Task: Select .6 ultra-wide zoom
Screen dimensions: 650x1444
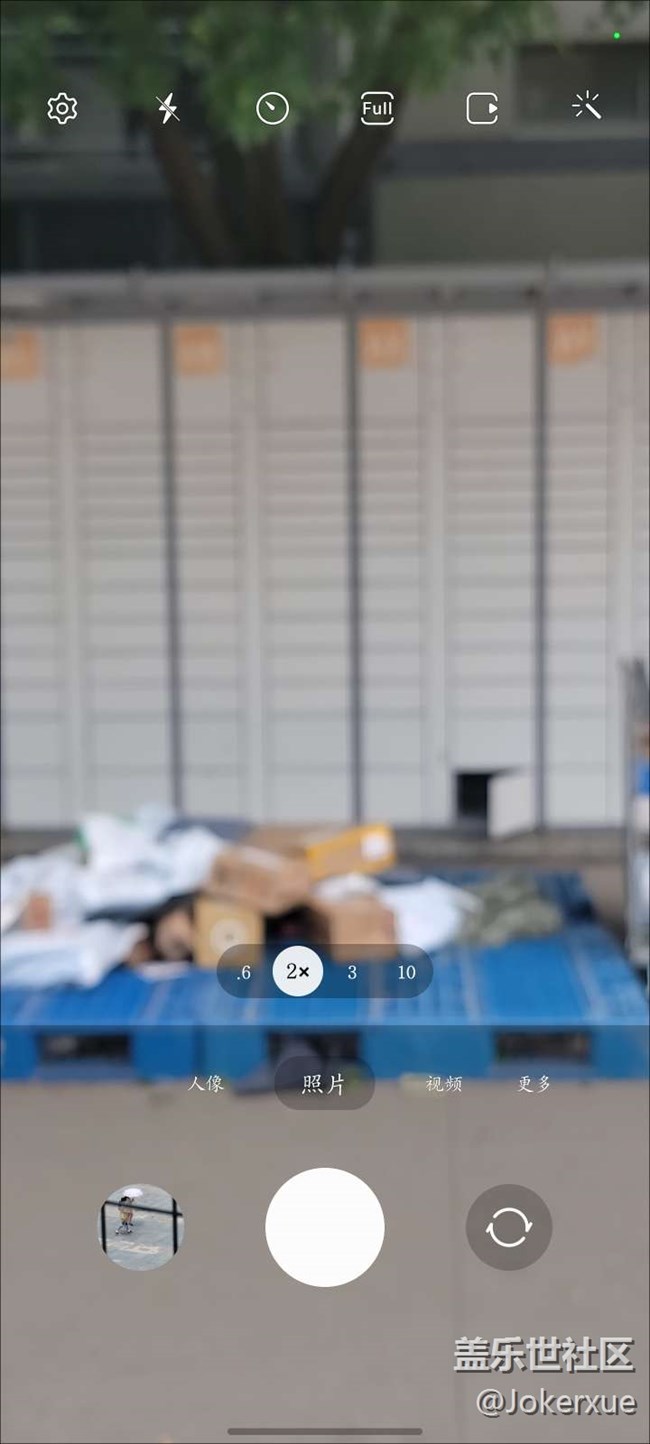Action: (244, 972)
